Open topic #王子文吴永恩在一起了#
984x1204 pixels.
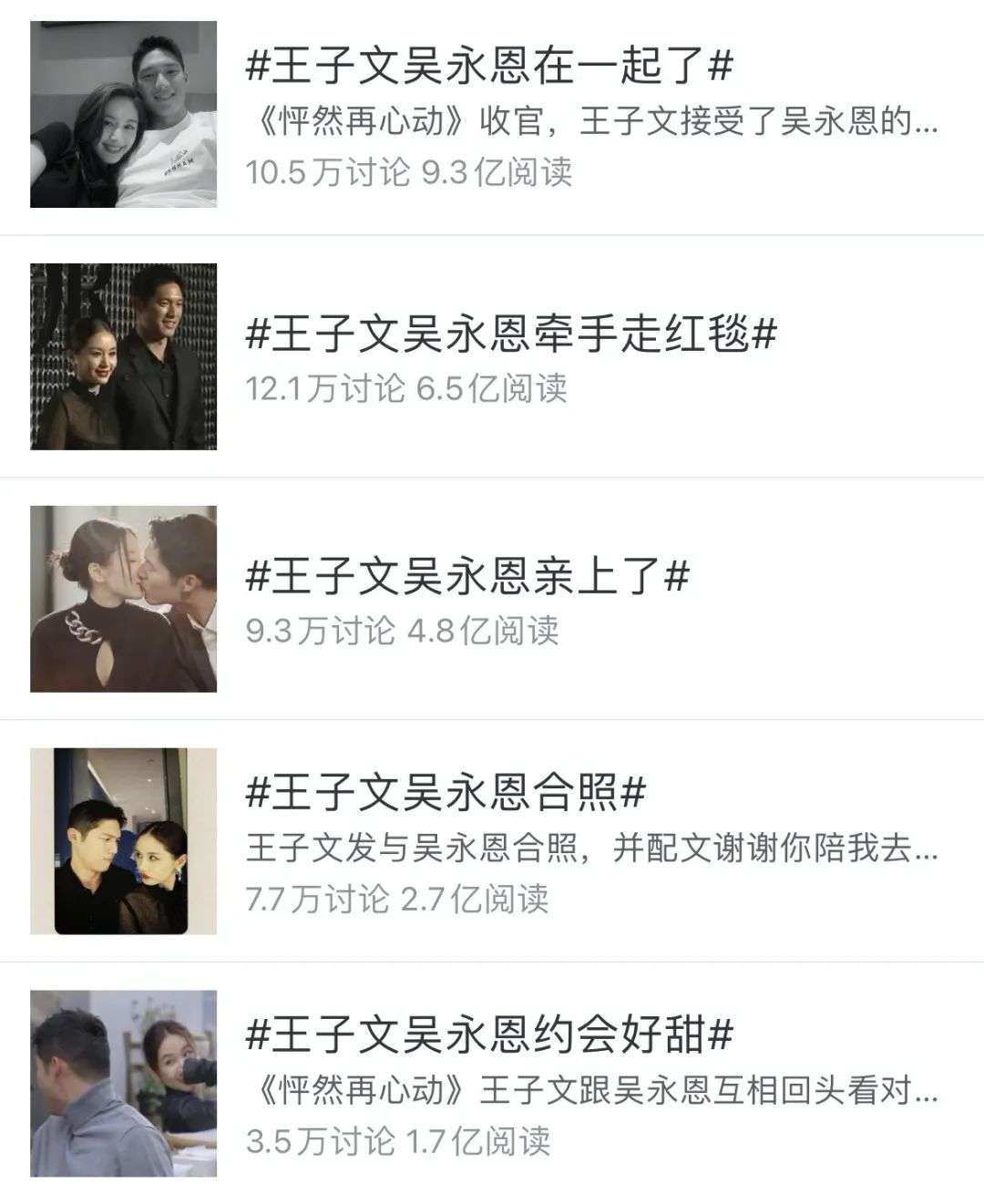click(489, 67)
